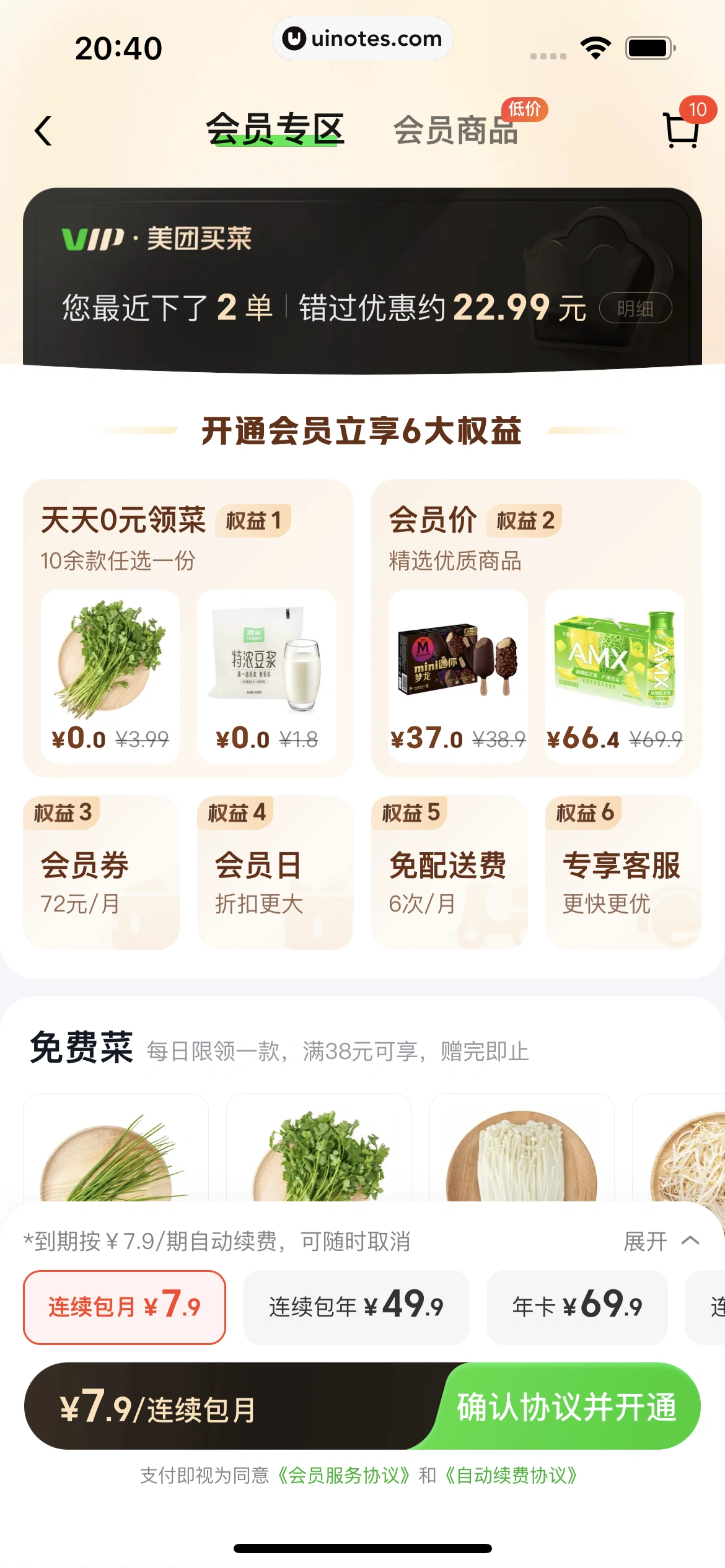Select the 连续包月 ¥7.9 plan
This screenshot has width=725, height=1568.
pos(125,1307)
